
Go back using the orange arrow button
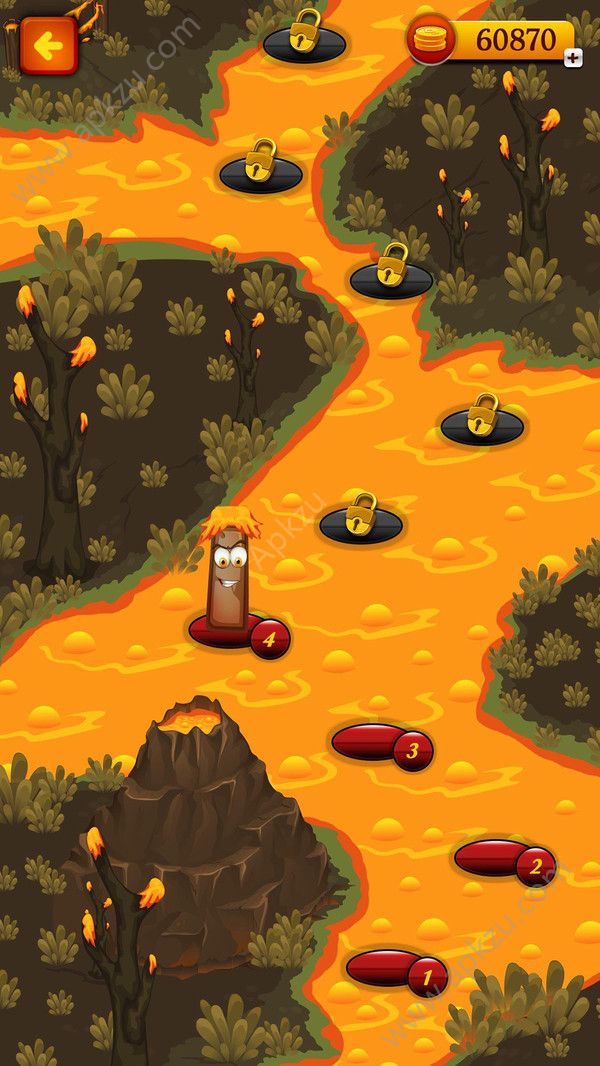pyautogui.click(x=47, y=45)
